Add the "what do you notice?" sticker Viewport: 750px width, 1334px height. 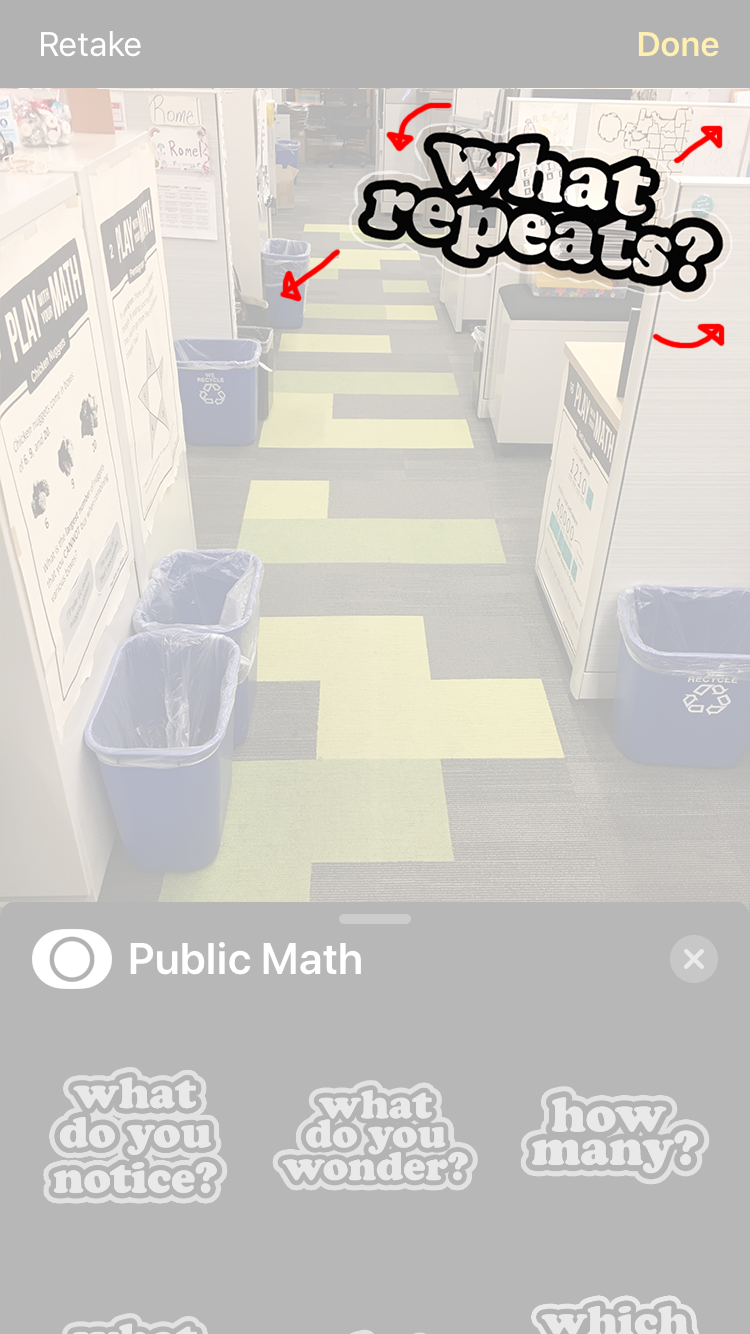(x=135, y=1136)
